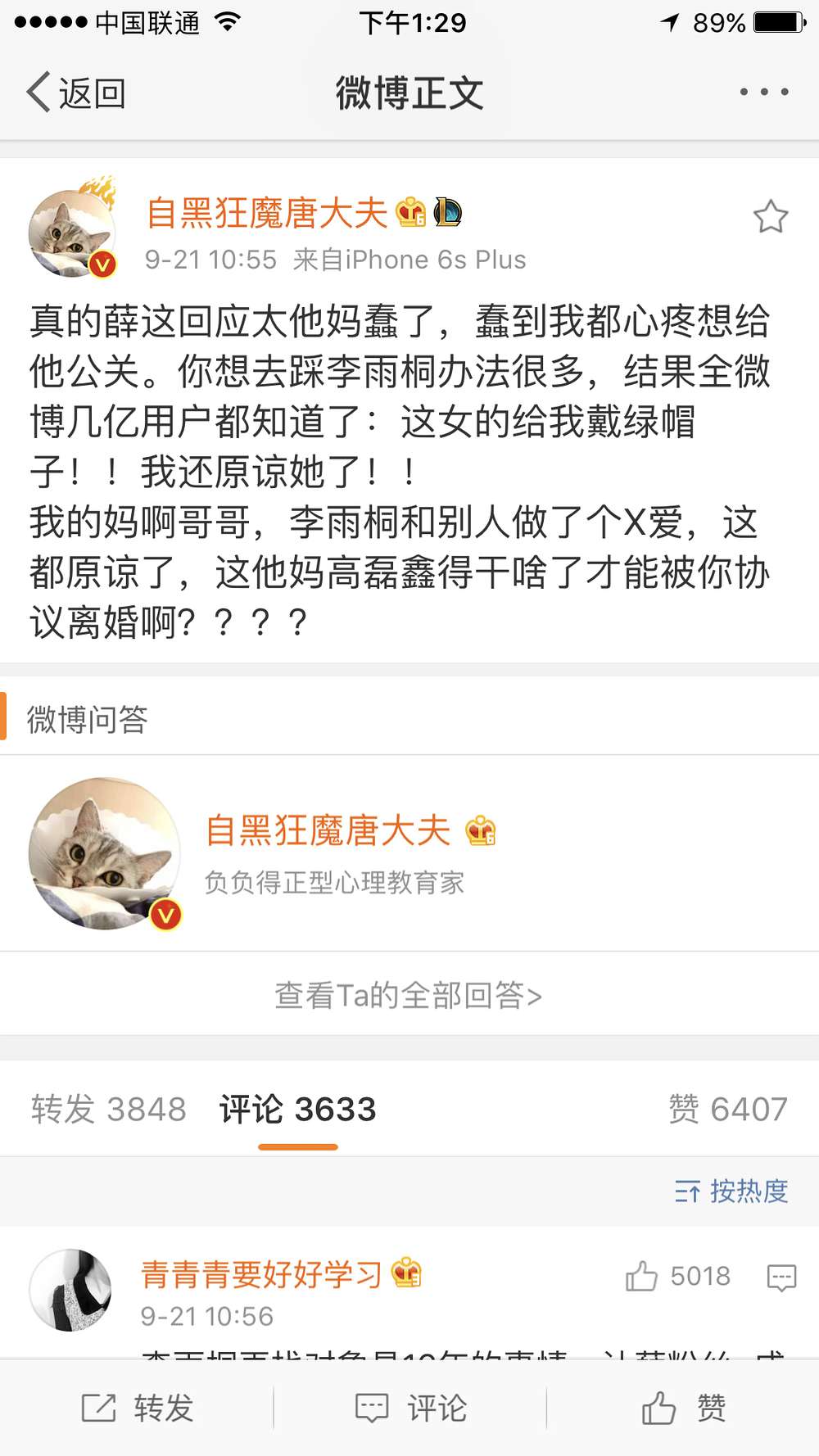Open the post author's cat avatar
Screen dimensions: 819x1456
[x=72, y=233]
